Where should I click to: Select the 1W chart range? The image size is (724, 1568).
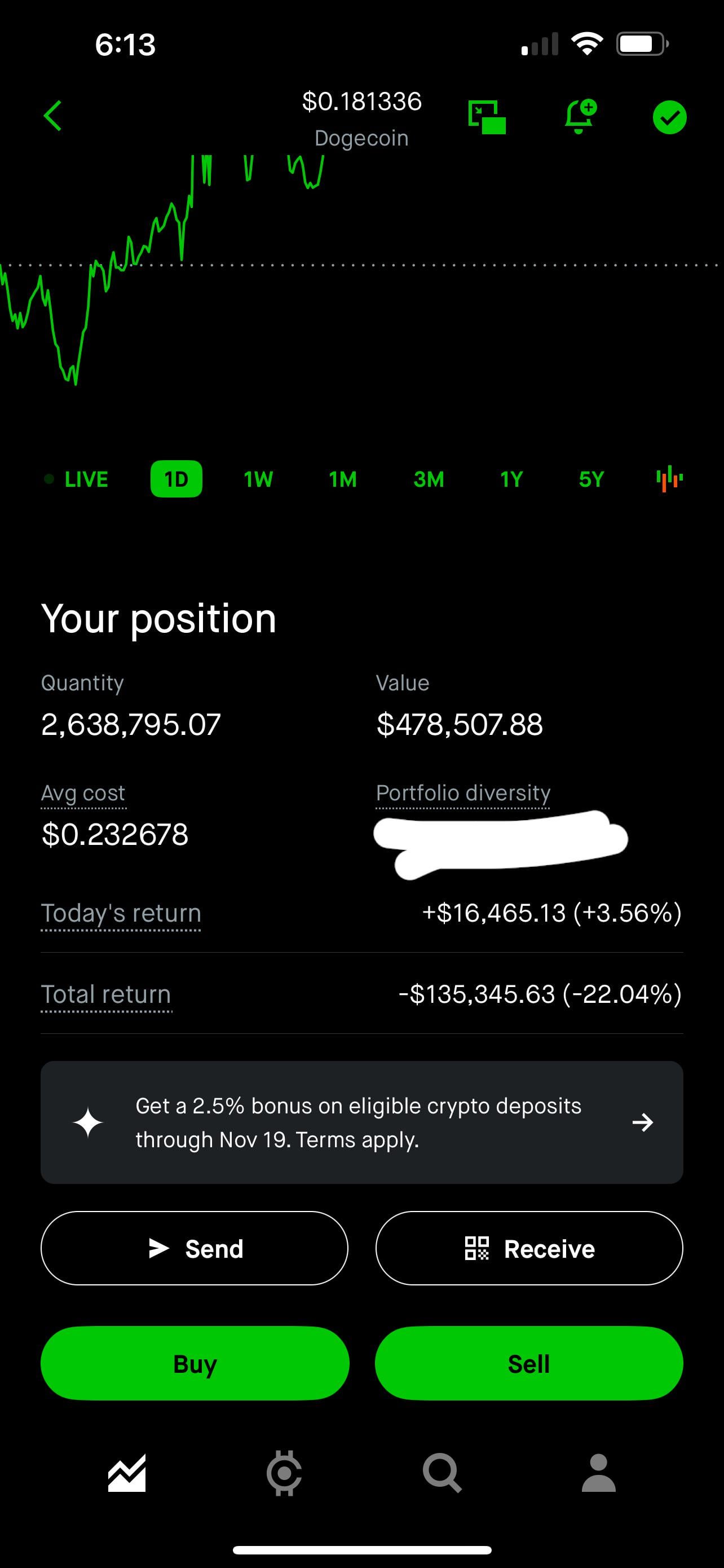[258, 479]
